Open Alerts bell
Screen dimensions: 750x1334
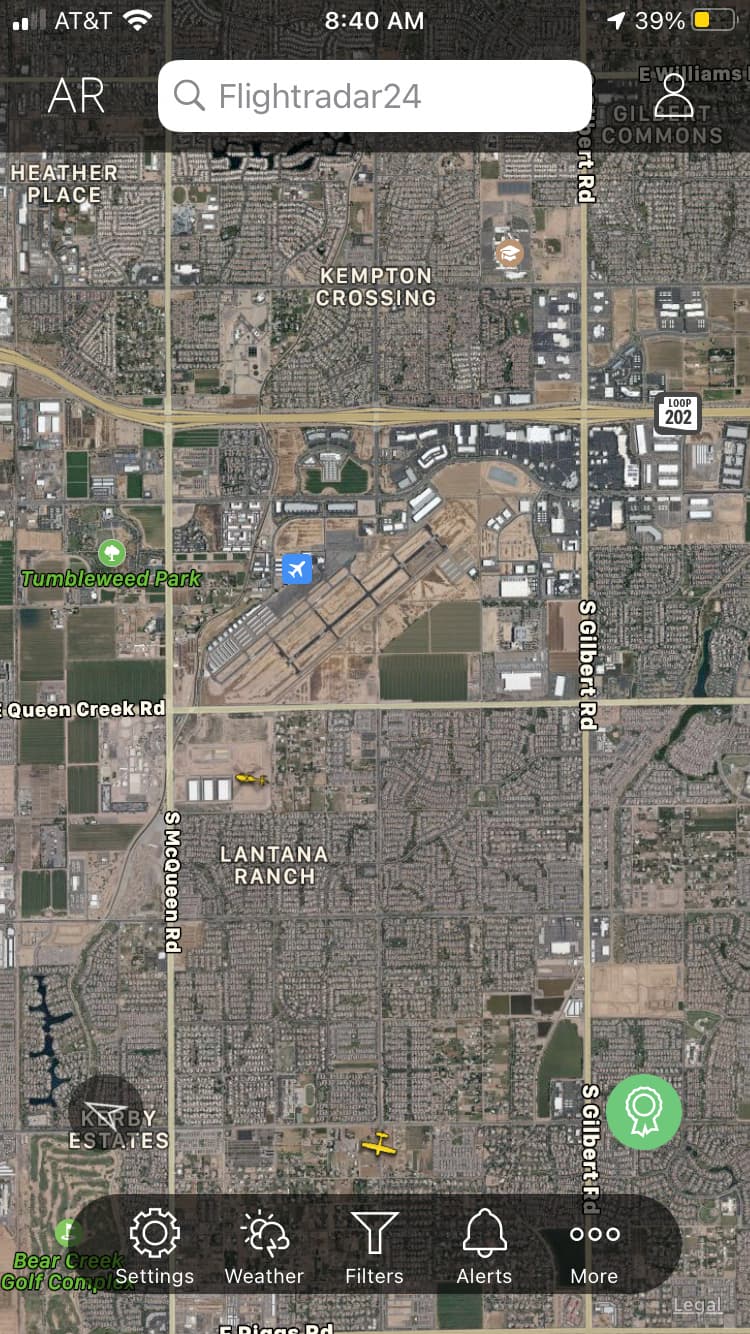(484, 1246)
